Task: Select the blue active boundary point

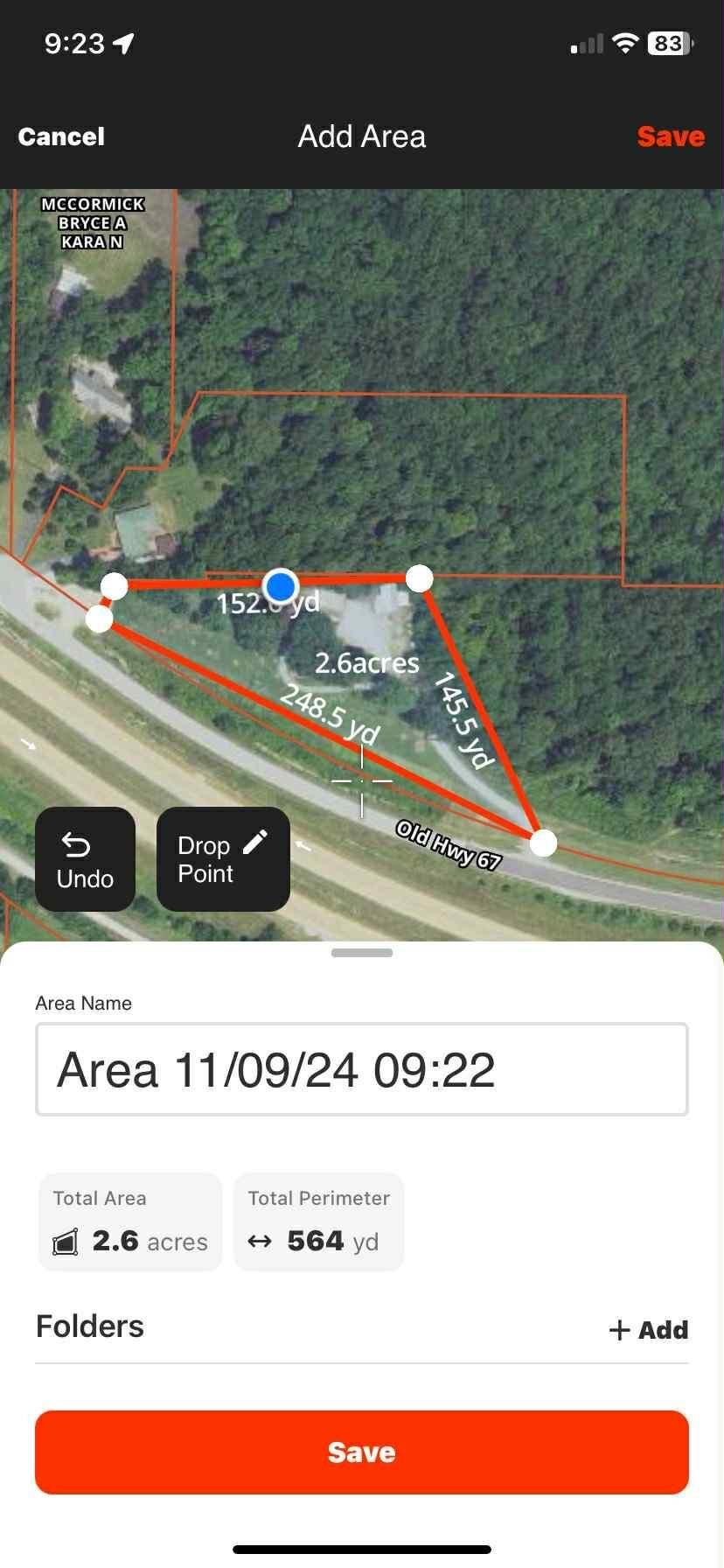Action: tap(281, 584)
